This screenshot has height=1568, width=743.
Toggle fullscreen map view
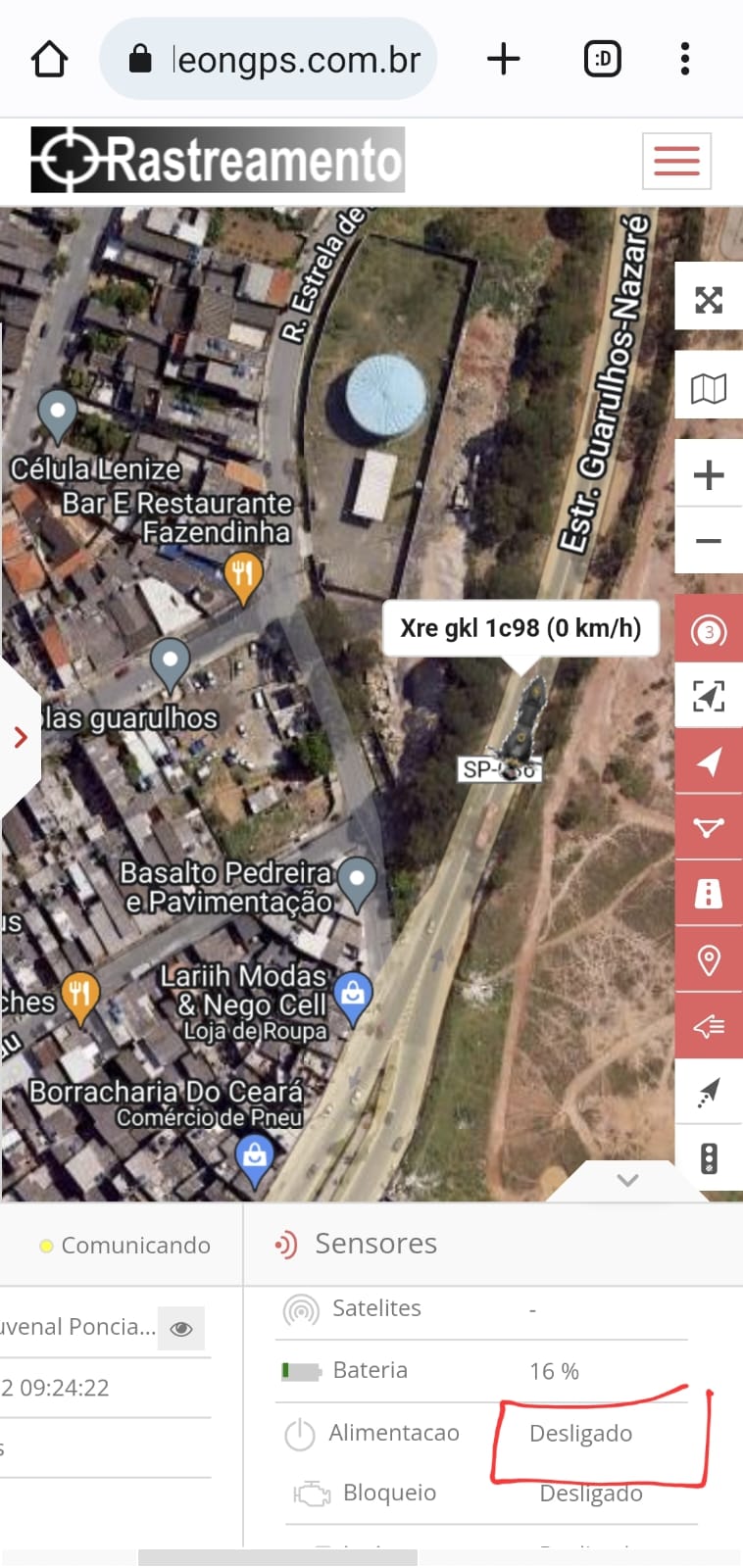coord(709,299)
